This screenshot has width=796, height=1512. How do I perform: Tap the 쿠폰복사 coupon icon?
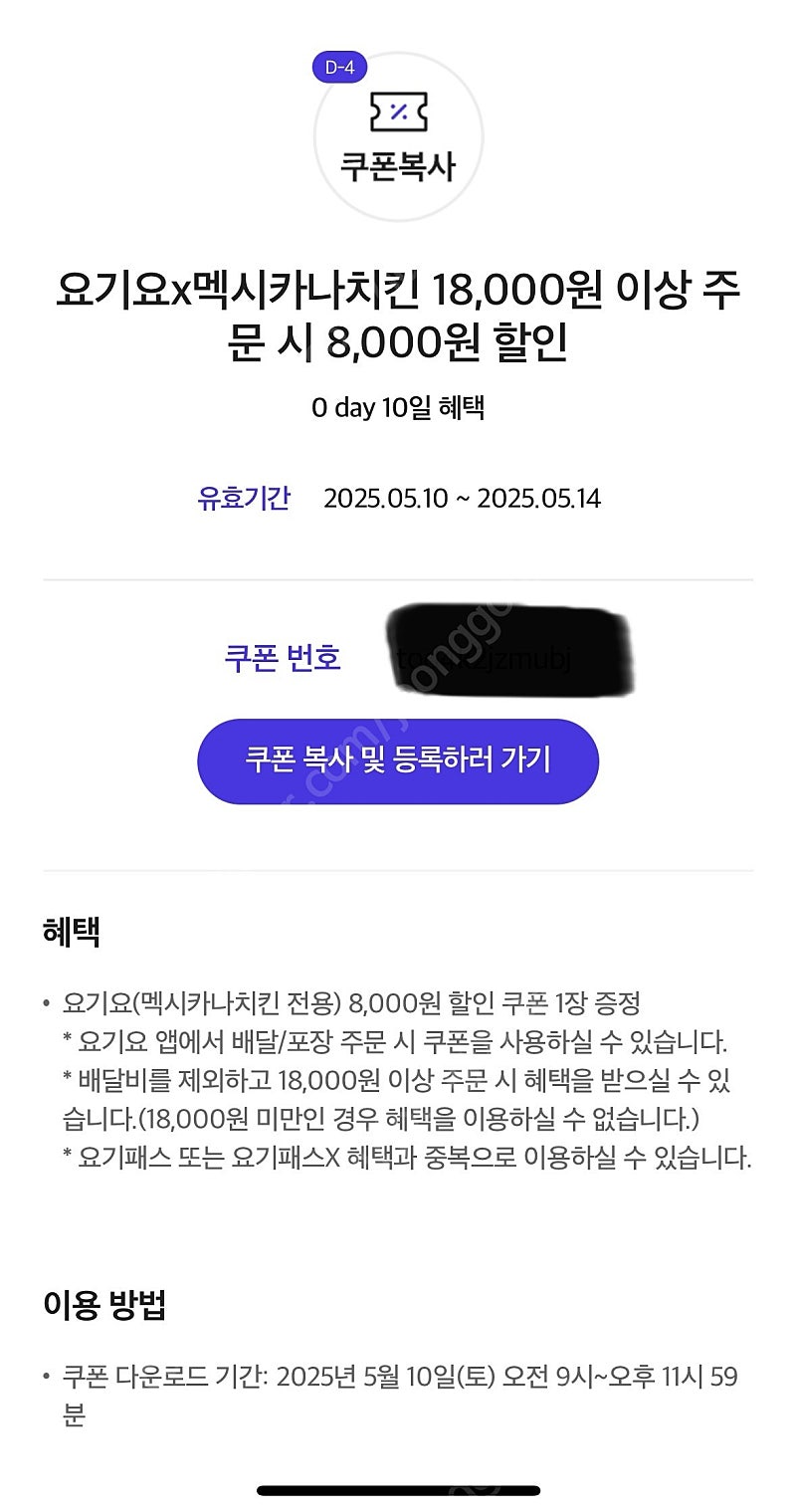(x=398, y=136)
